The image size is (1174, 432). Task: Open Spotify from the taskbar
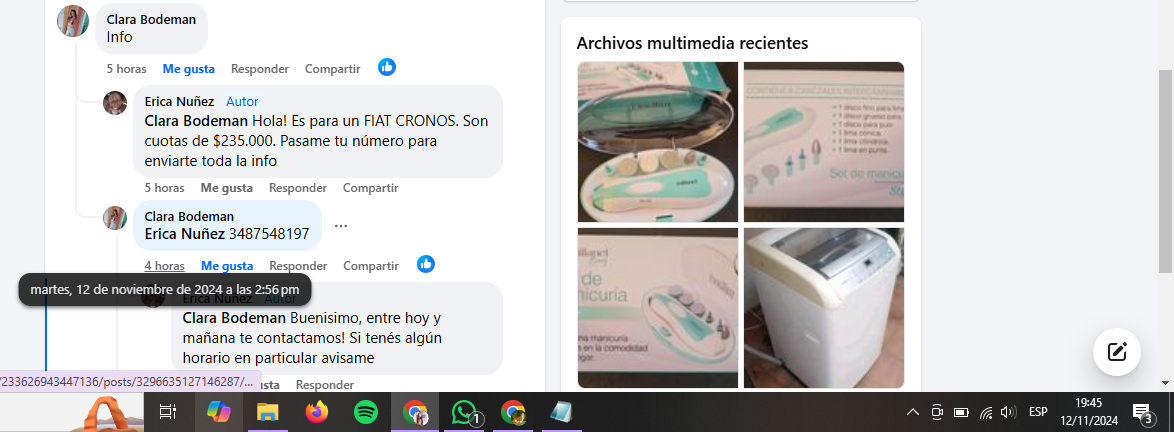point(366,412)
